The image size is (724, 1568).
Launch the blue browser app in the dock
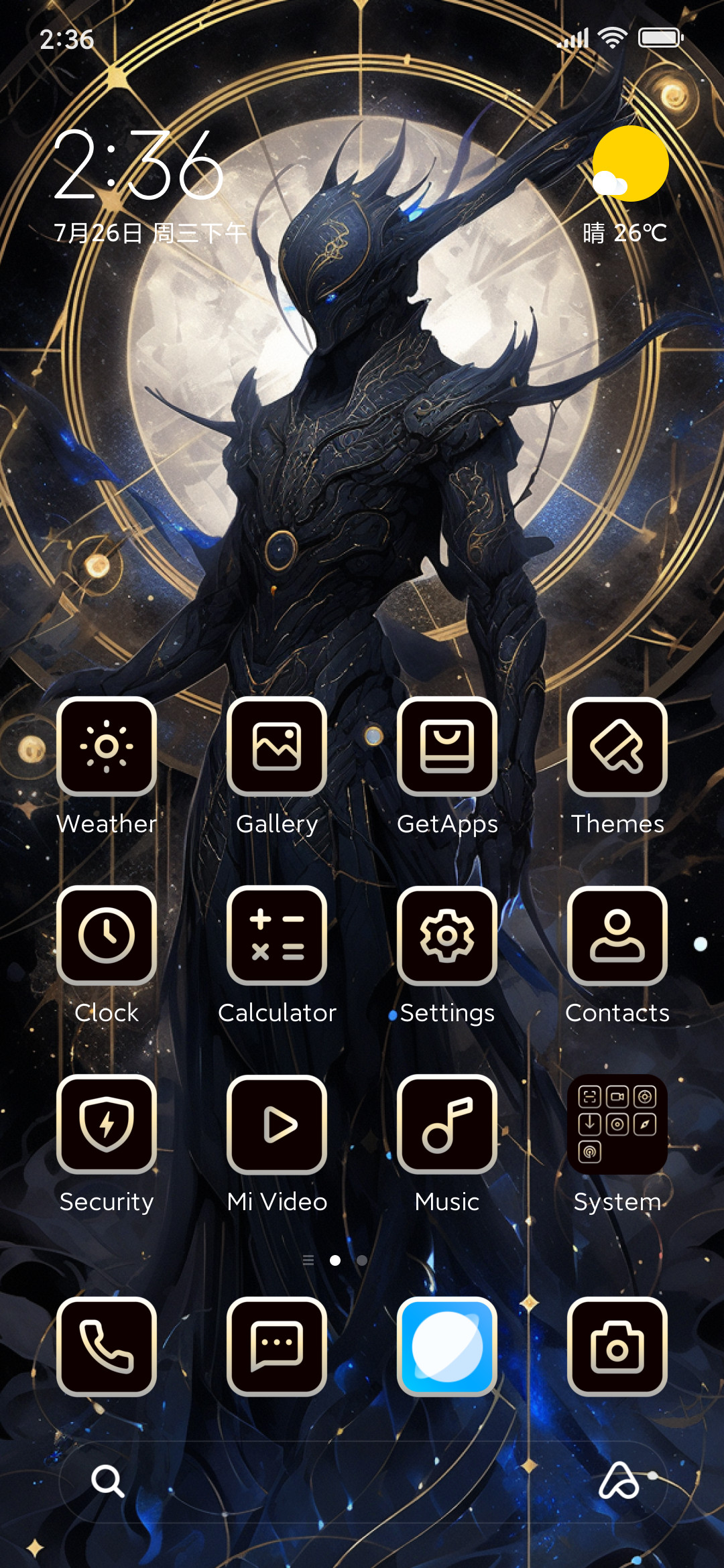[447, 1346]
